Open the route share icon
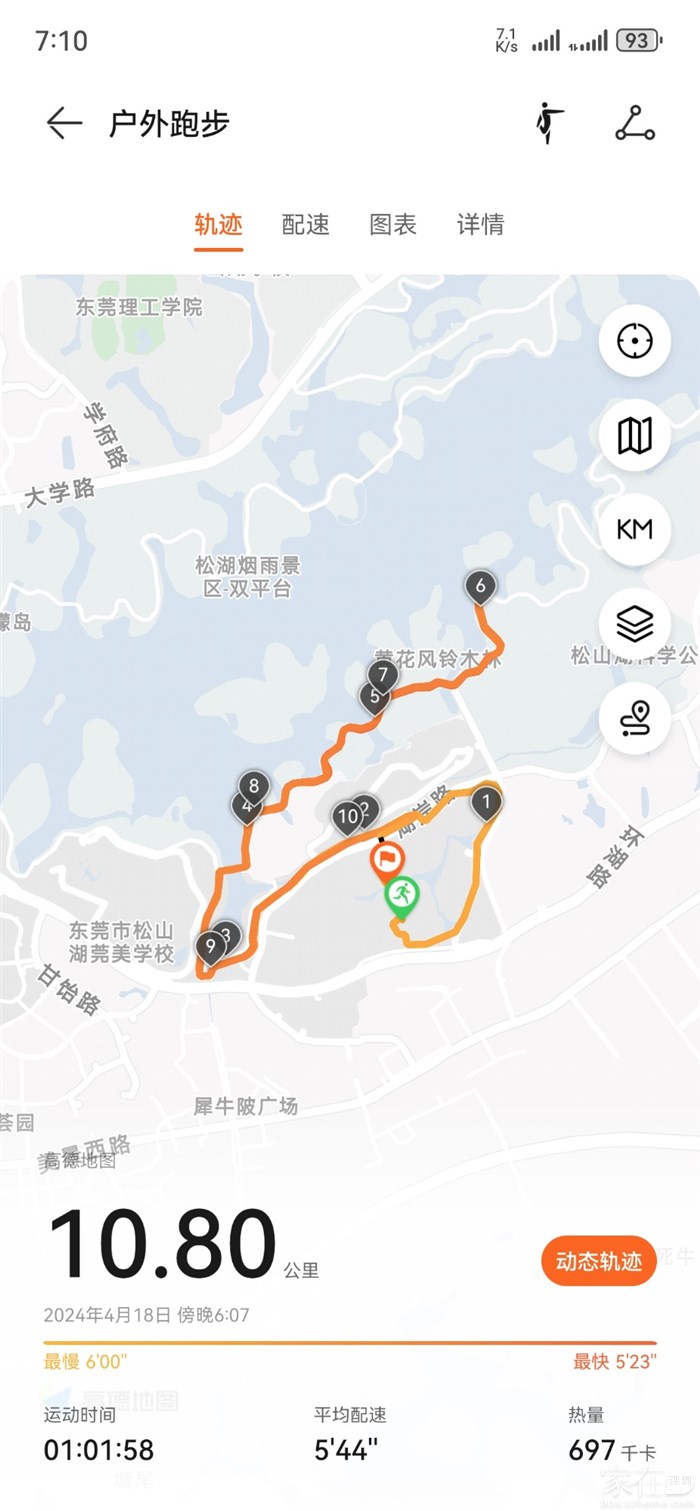Screen dimensions: 700x1511 point(634,123)
